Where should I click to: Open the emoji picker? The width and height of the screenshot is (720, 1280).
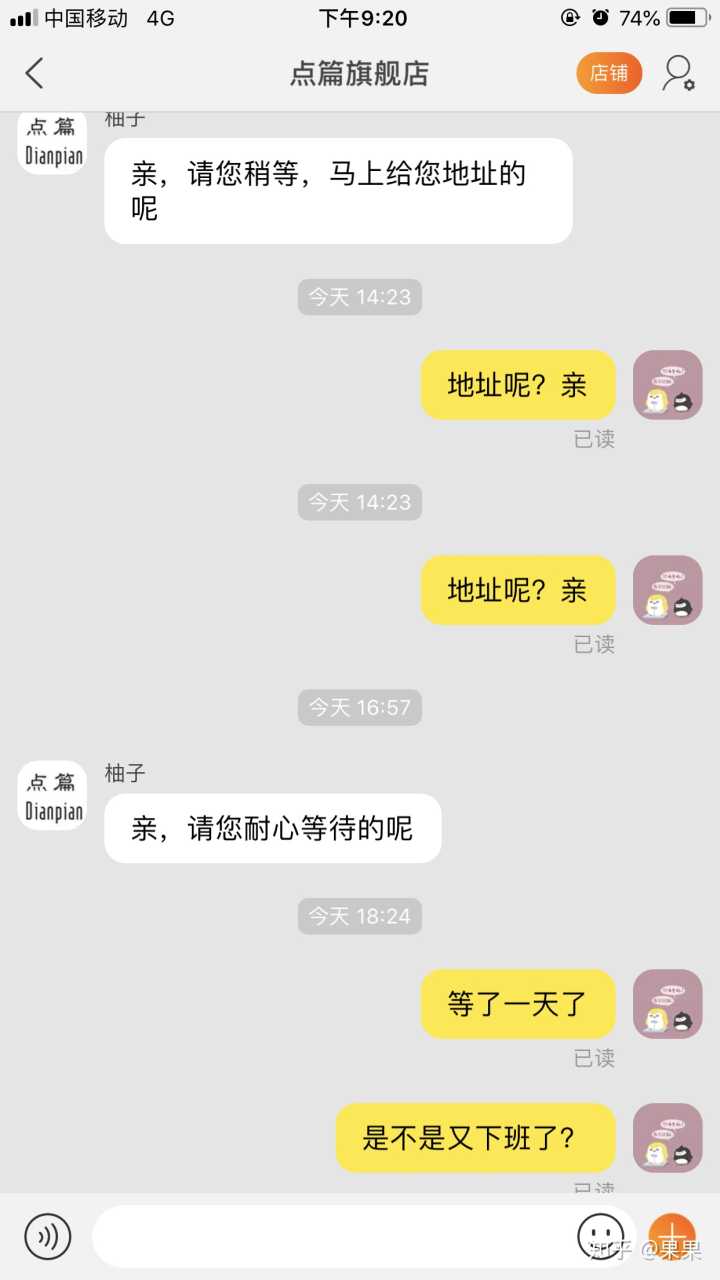pos(600,1236)
